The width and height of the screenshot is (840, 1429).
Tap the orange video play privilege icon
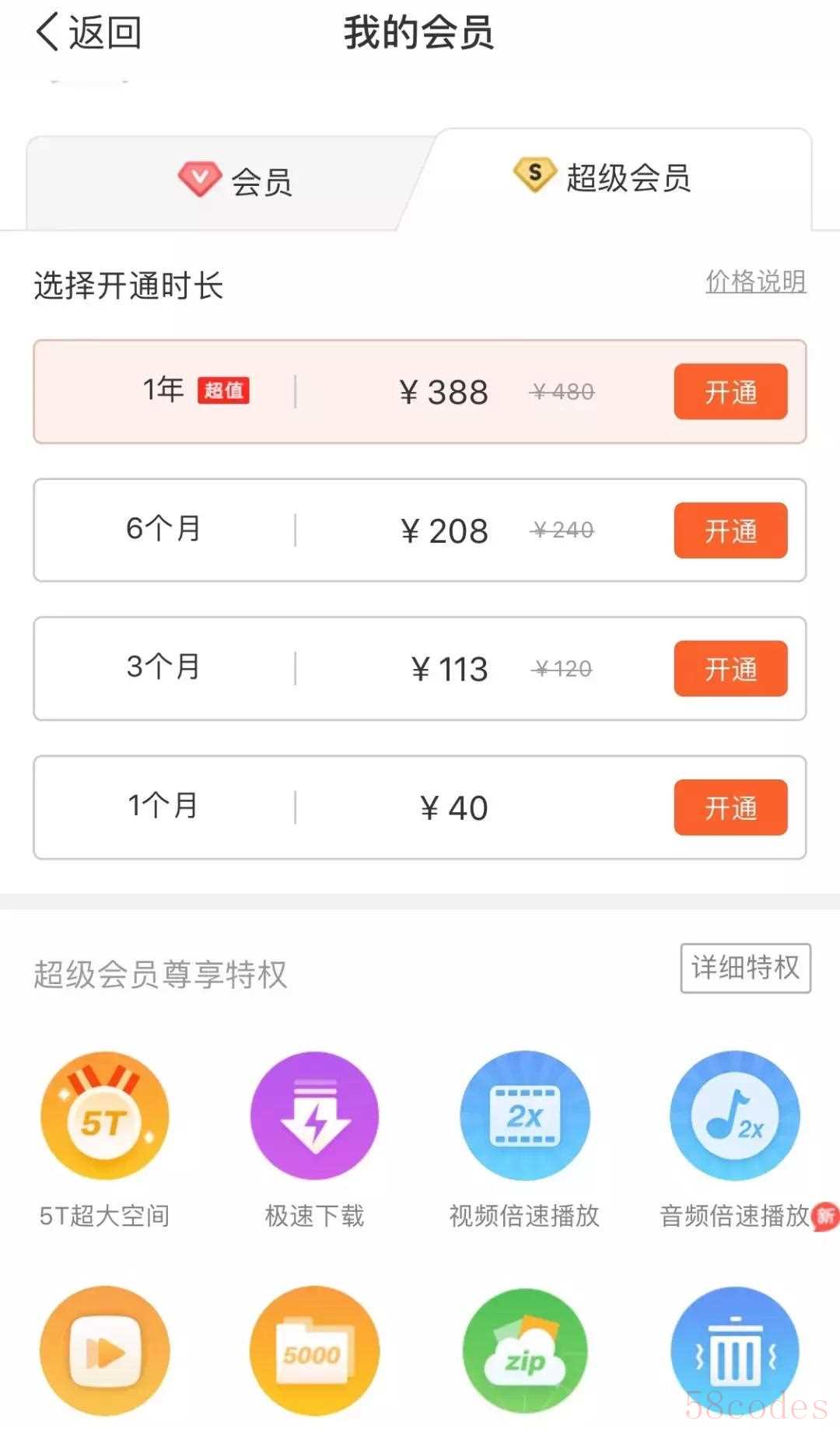(105, 1352)
